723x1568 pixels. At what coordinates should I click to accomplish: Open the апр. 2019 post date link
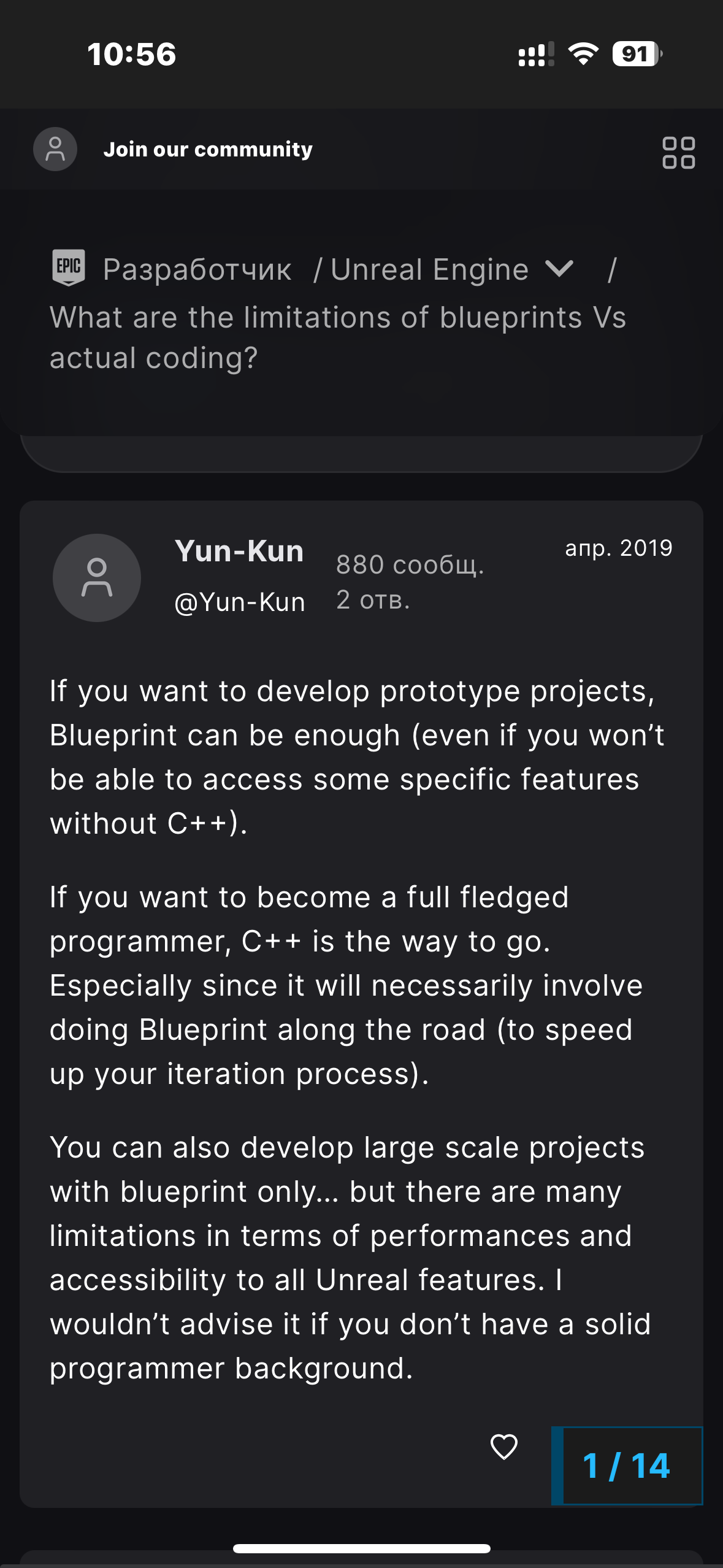point(618,548)
